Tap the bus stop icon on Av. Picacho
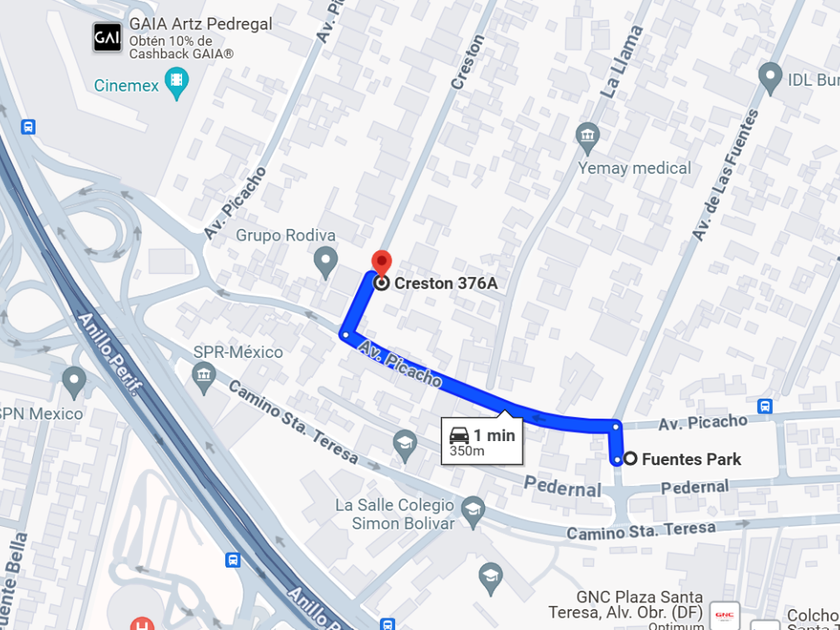 tap(765, 406)
